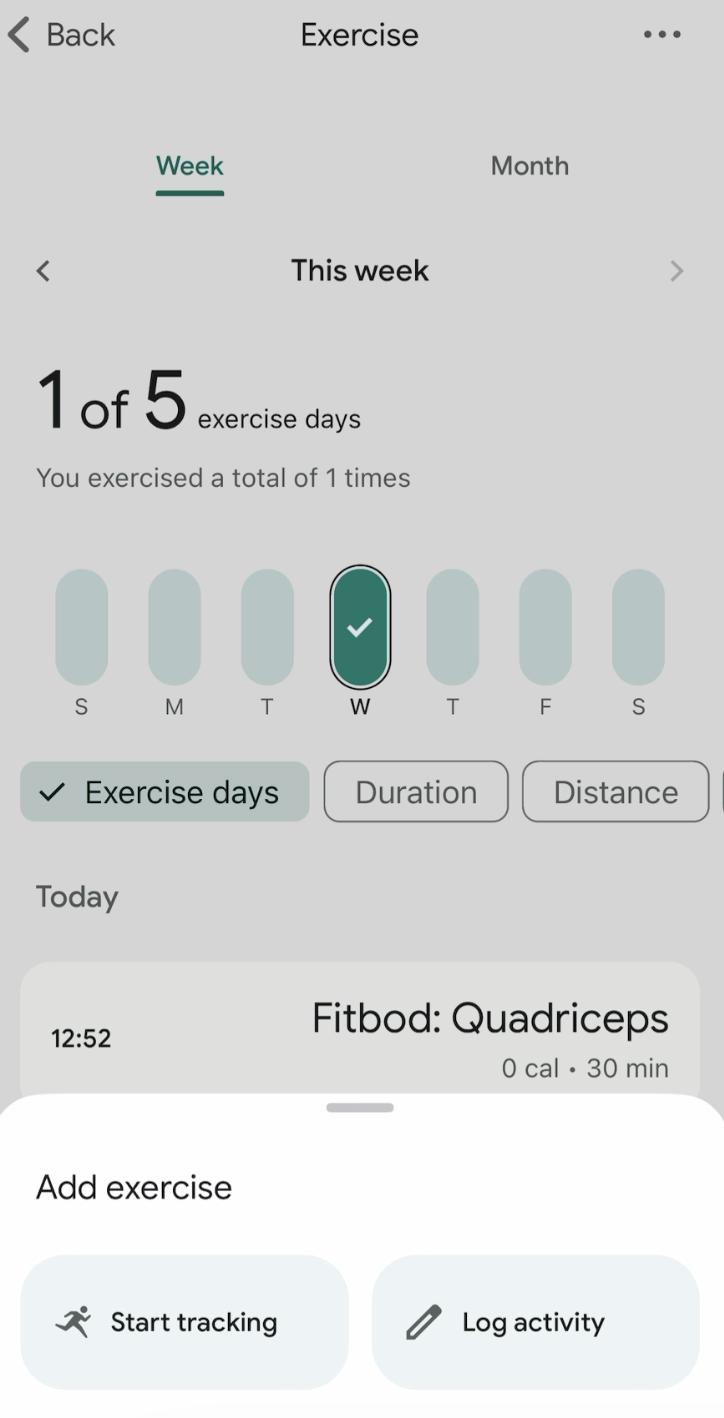
Task: Tap the Add exercise sheet drag handle
Action: point(360,1108)
